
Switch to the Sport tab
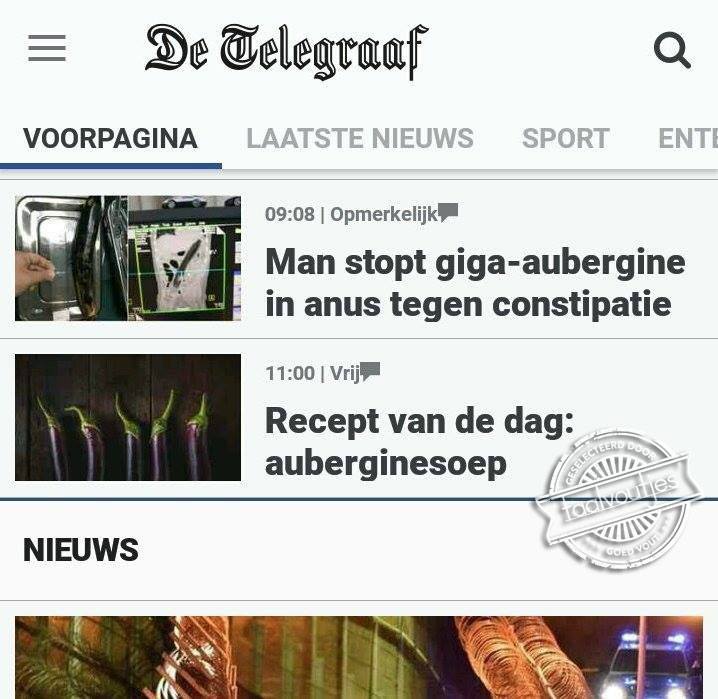click(565, 138)
